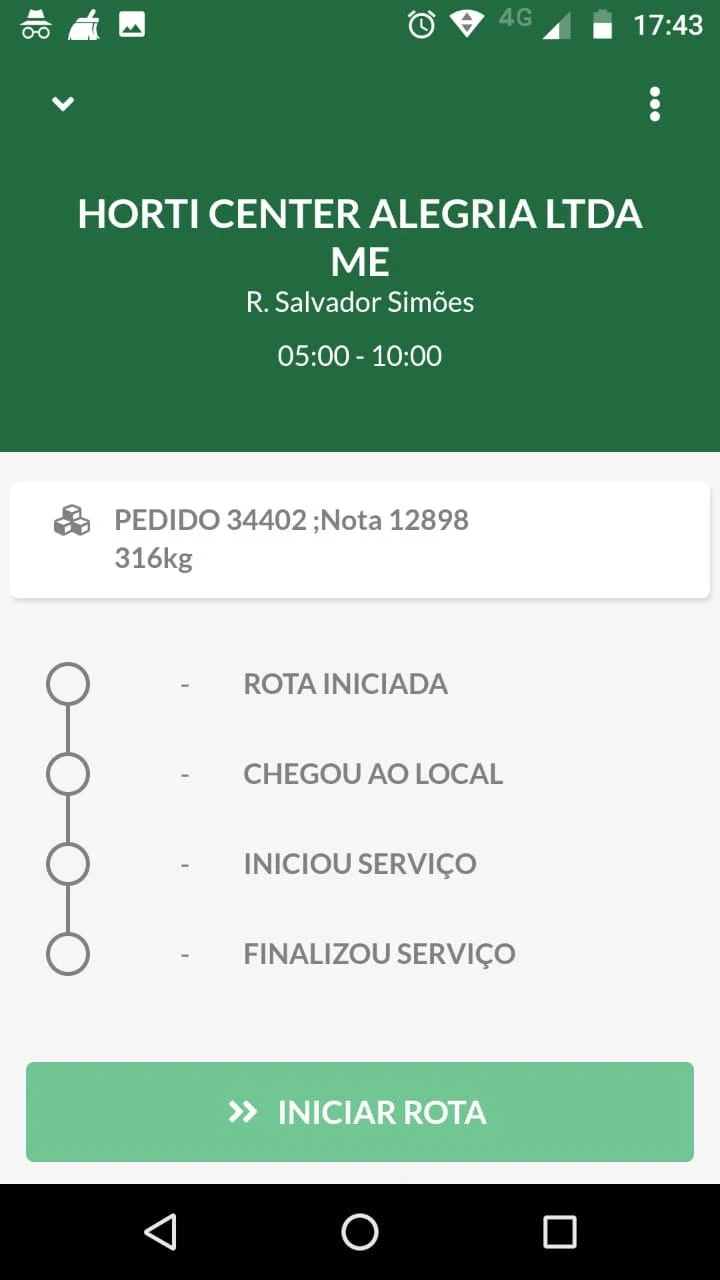Open the PEDIDO 34402 order card
This screenshot has height=1280, width=720.
(x=360, y=540)
